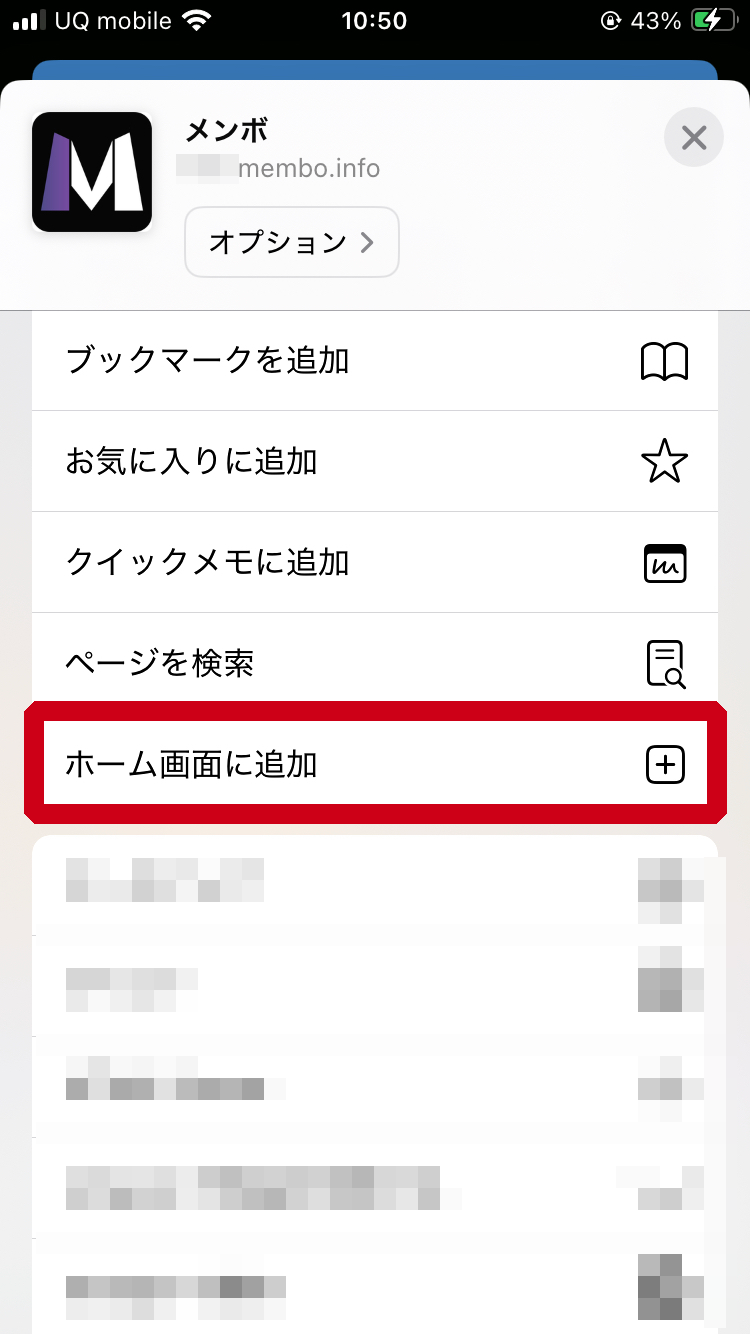This screenshot has width=750, height=1334.
Task: Close the share sheet
Action: click(693, 137)
